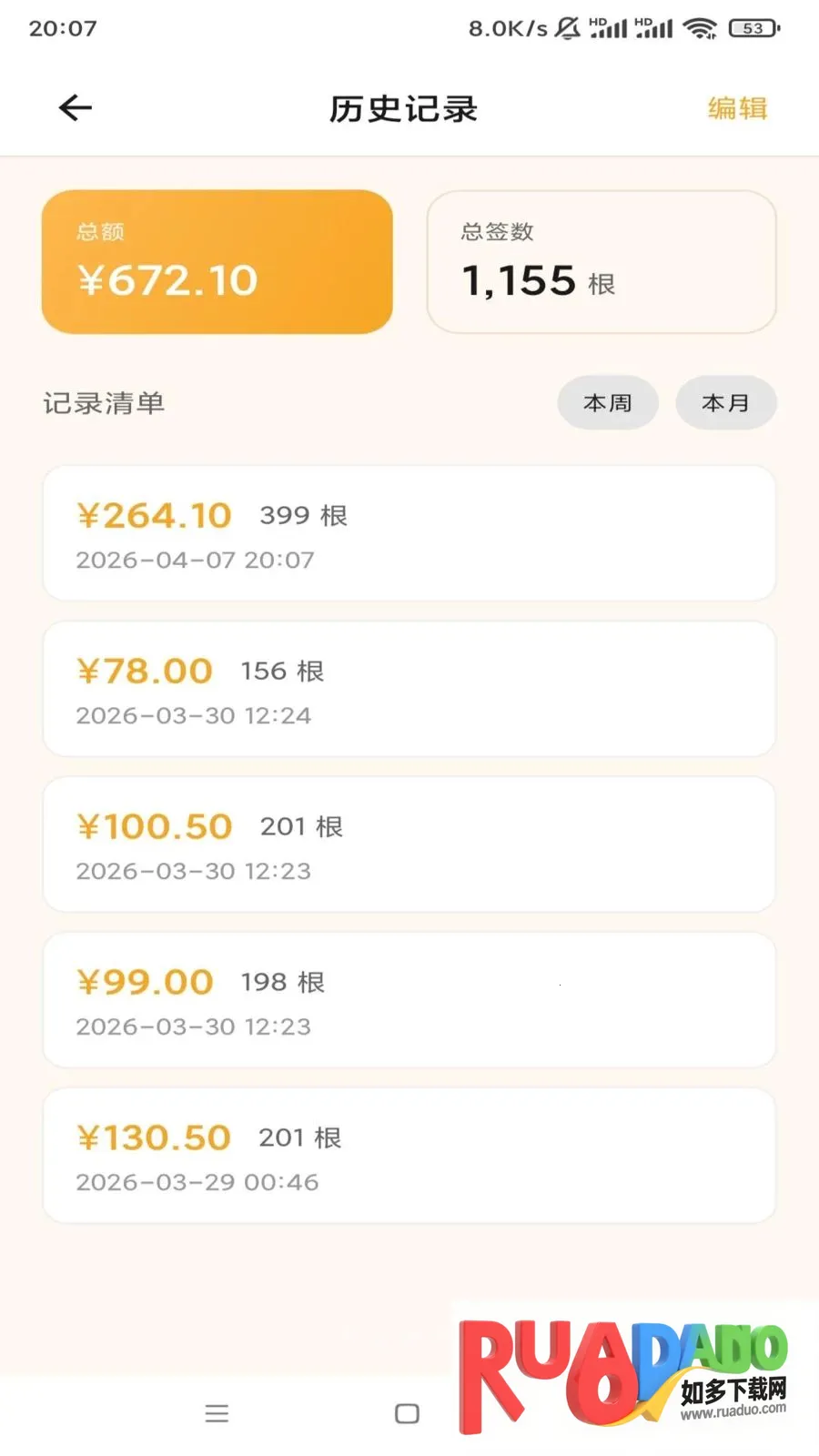Filter records by 本周
819x1456 pixels.
click(x=607, y=403)
